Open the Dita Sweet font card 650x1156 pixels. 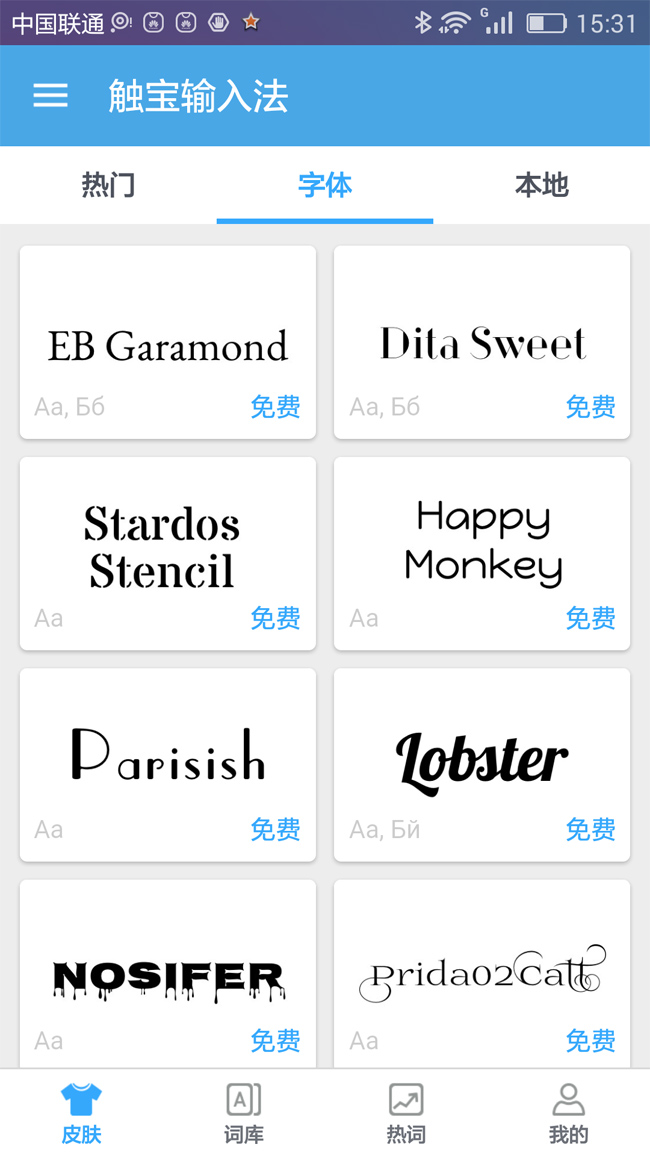pos(482,343)
